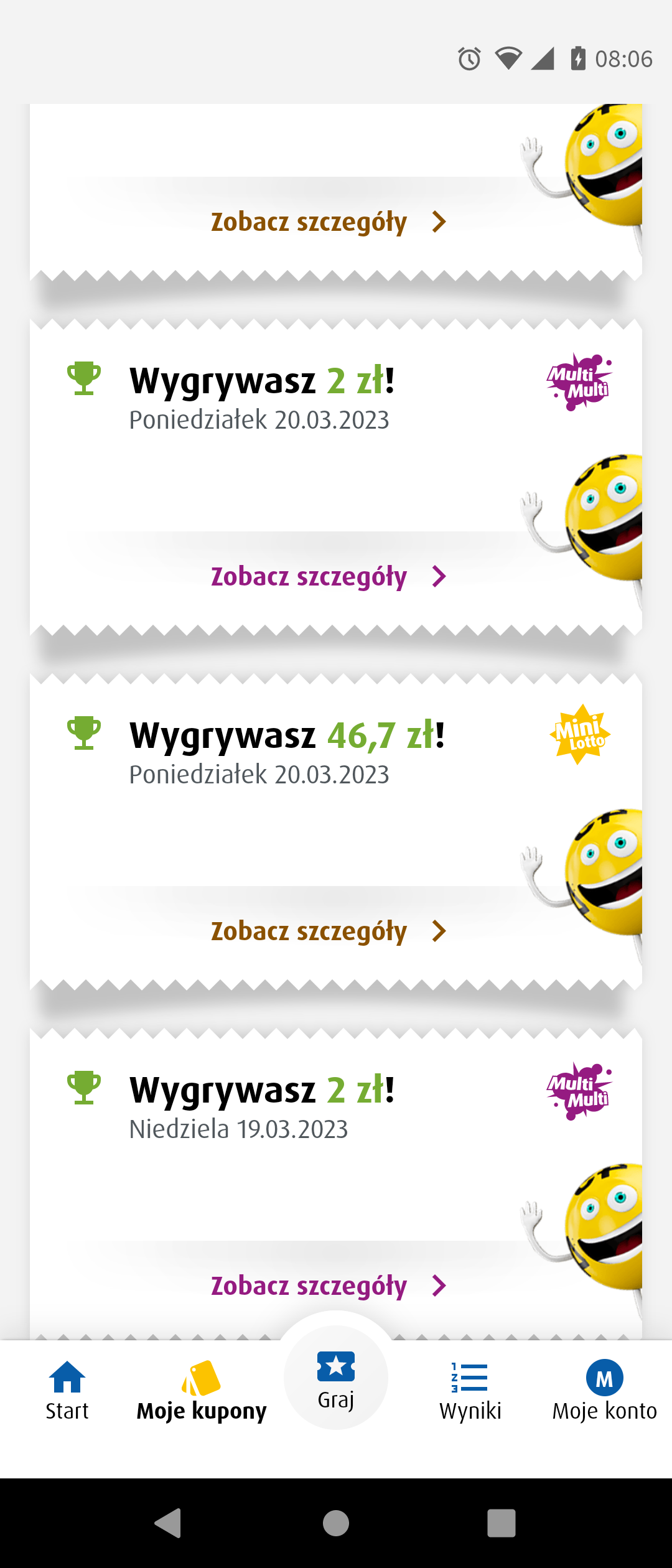Go back with the system back button
Viewport: 672px width, 1568px height.
coord(168,1524)
